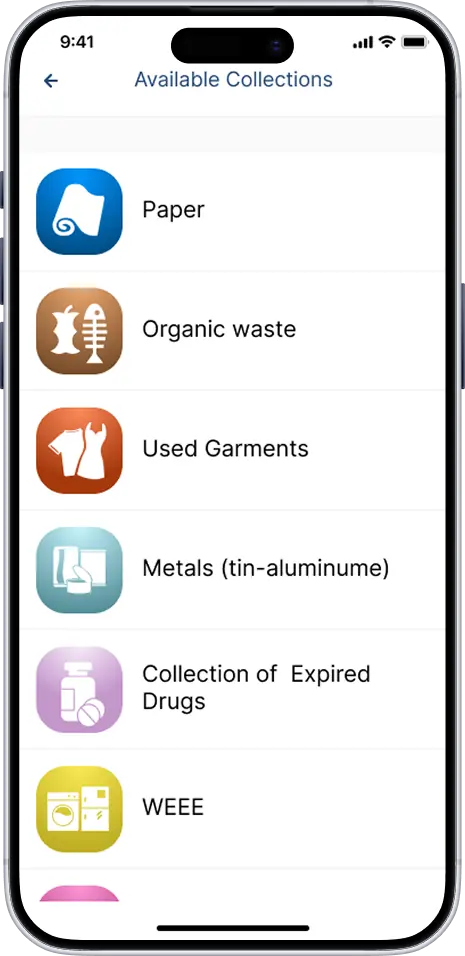Go back using the arrow icon
The image size is (465, 956).
pyautogui.click(x=51, y=80)
